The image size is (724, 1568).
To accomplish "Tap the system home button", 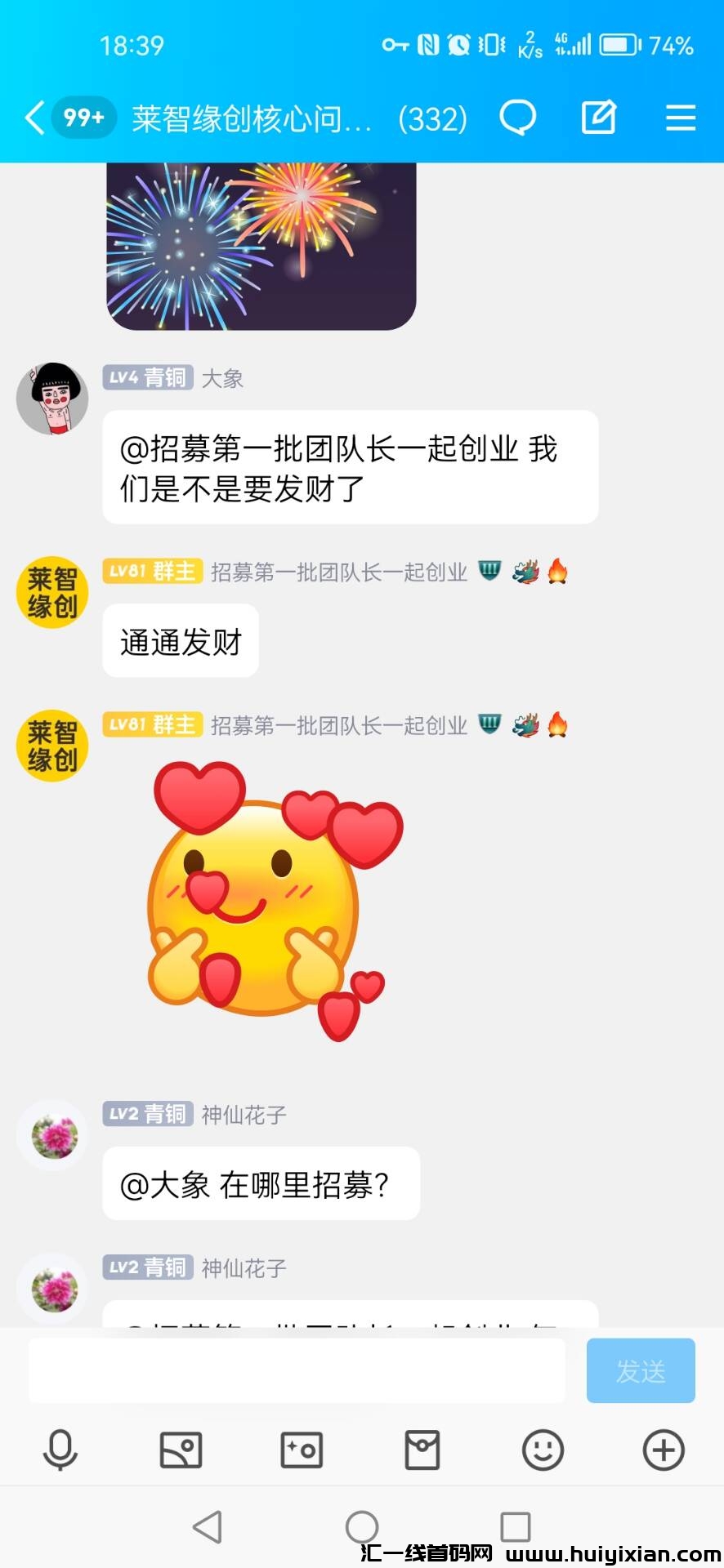I will [362, 1526].
